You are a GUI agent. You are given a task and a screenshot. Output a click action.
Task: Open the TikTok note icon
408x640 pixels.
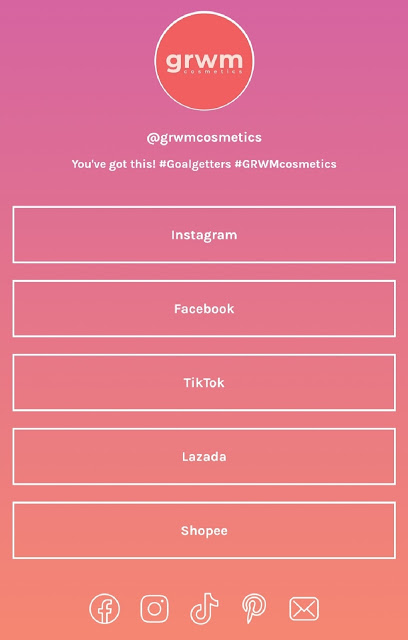click(x=204, y=609)
